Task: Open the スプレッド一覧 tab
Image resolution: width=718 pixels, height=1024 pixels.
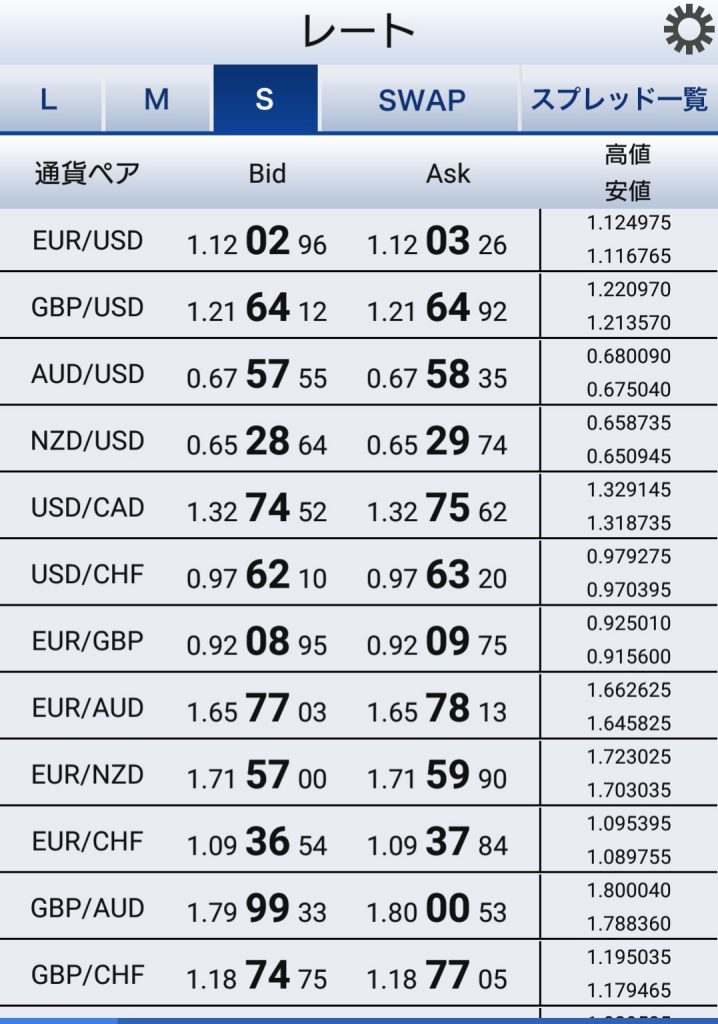Action: pos(619,100)
